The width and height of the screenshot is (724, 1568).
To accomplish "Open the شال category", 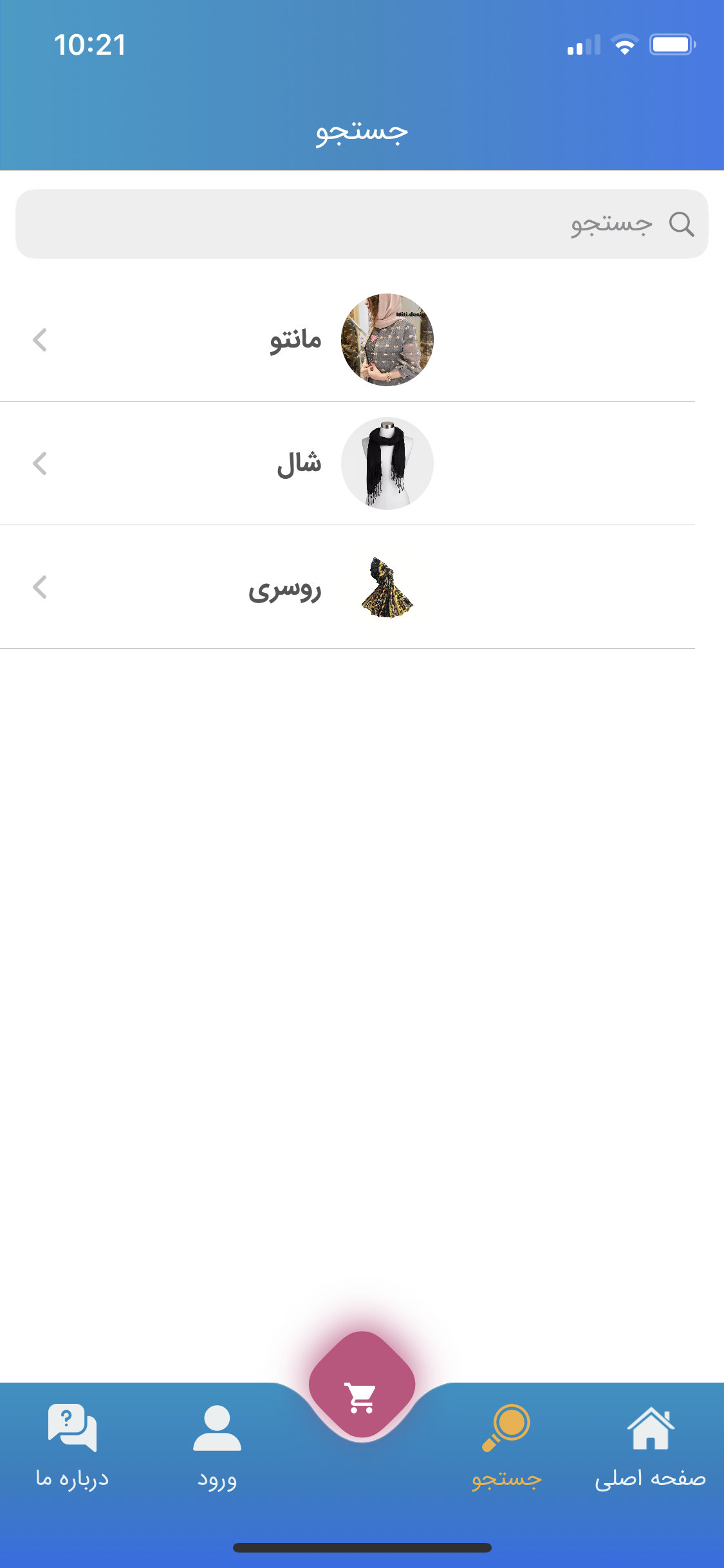I will 348,463.
